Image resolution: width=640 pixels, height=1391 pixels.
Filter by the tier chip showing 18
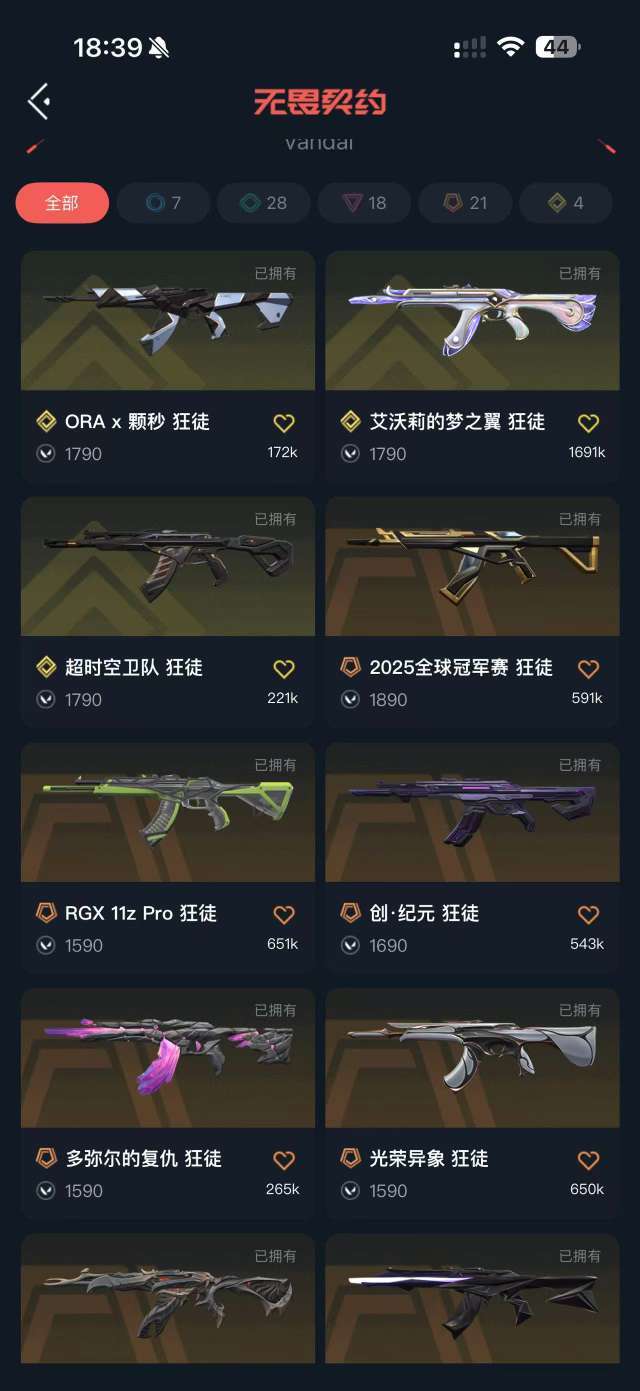click(365, 203)
